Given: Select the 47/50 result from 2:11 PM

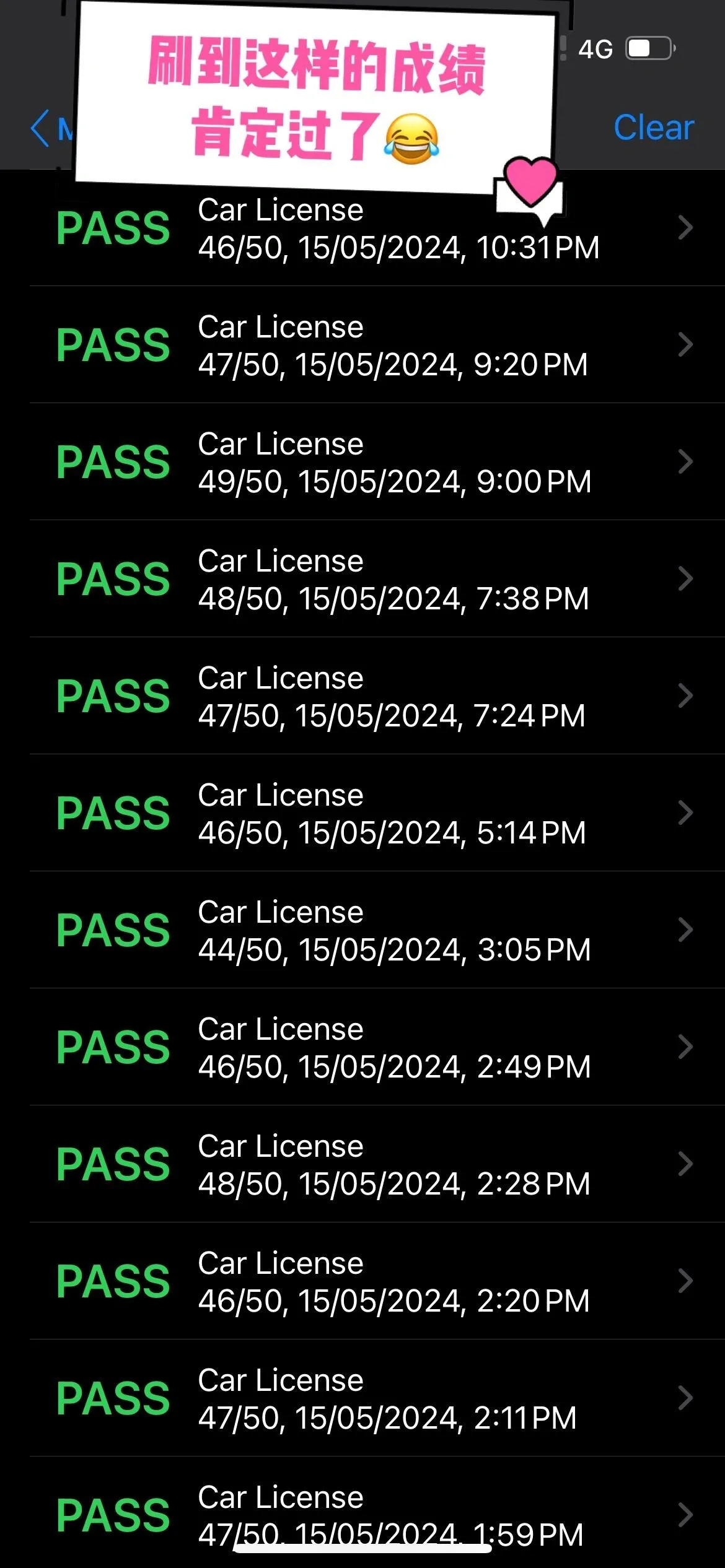Looking at the screenshot, I should [x=362, y=1398].
